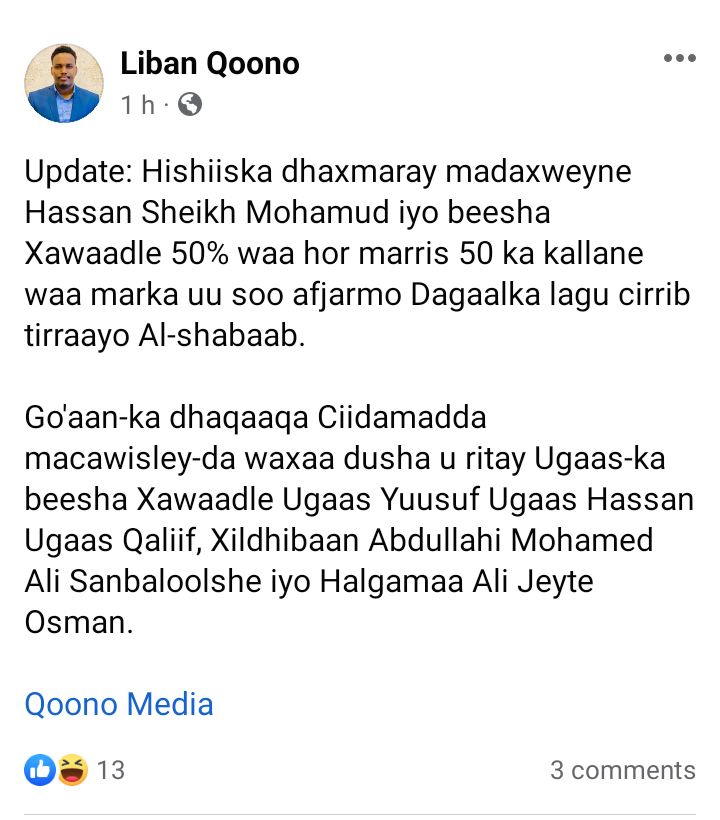Open the Liban Qoono name link
The width and height of the screenshot is (720, 820).
click(210, 64)
